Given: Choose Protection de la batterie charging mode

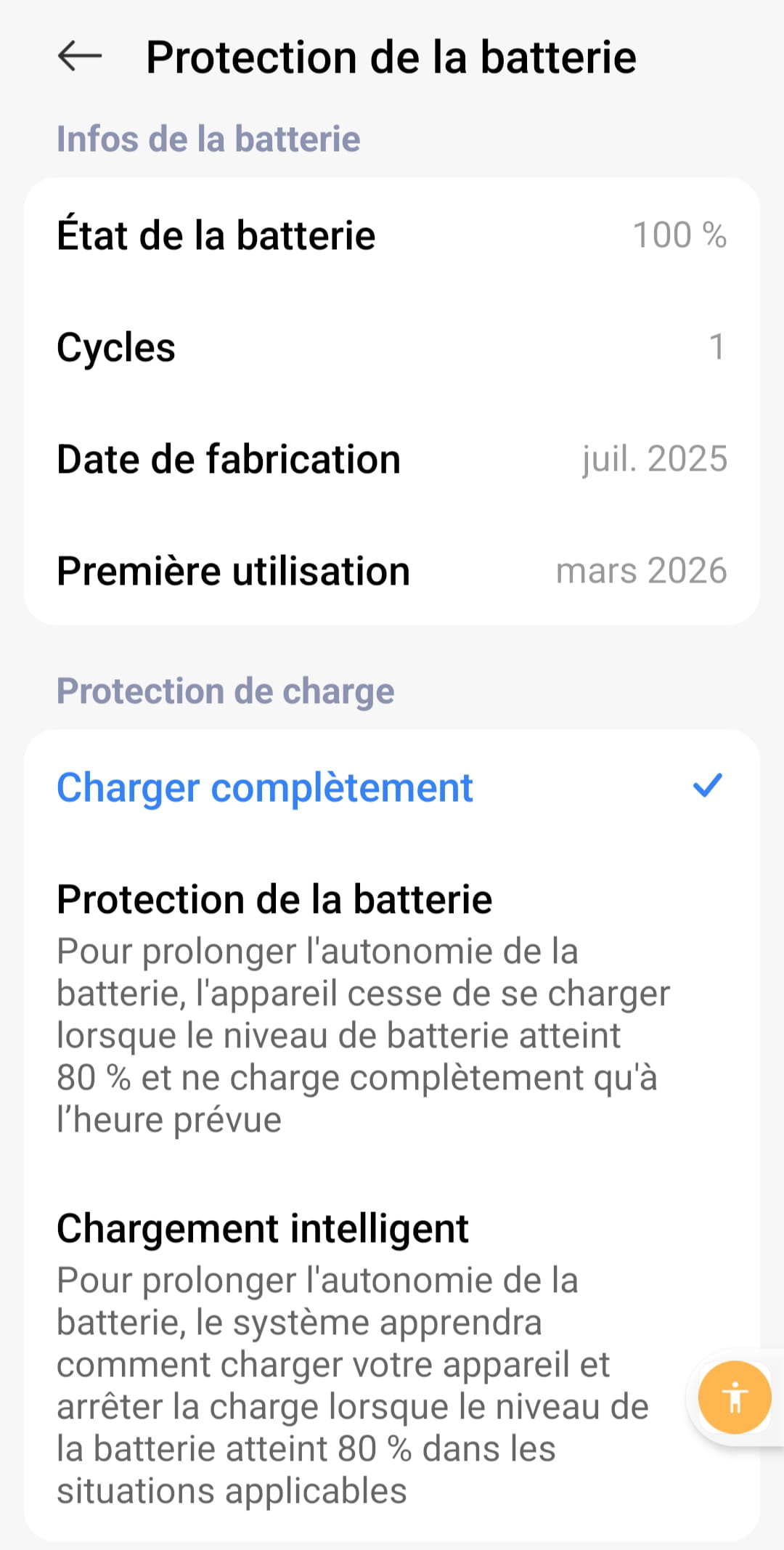Looking at the screenshot, I should click(x=363, y=1006).
